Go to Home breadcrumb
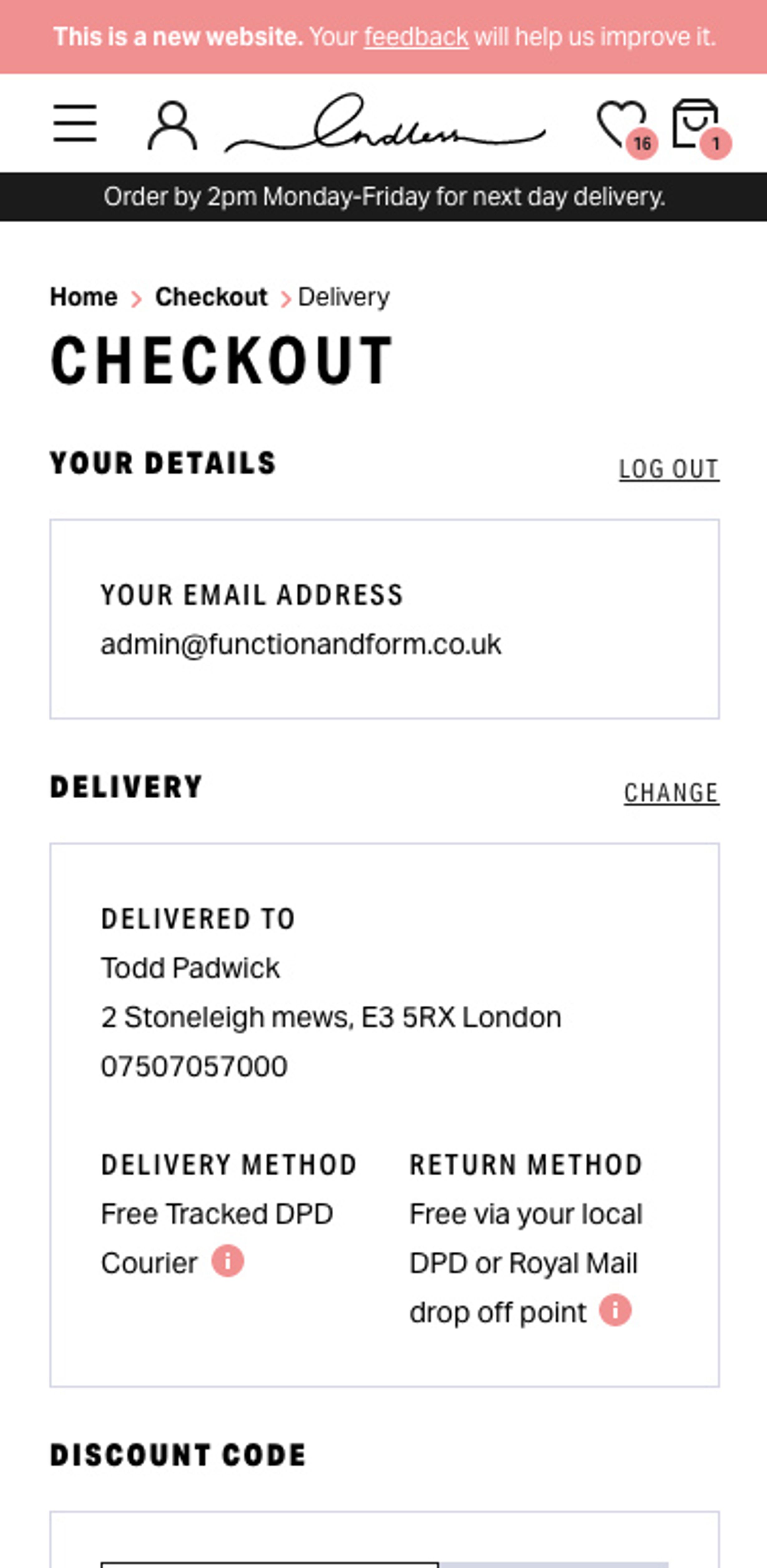The height and width of the screenshot is (1568, 767). click(83, 297)
